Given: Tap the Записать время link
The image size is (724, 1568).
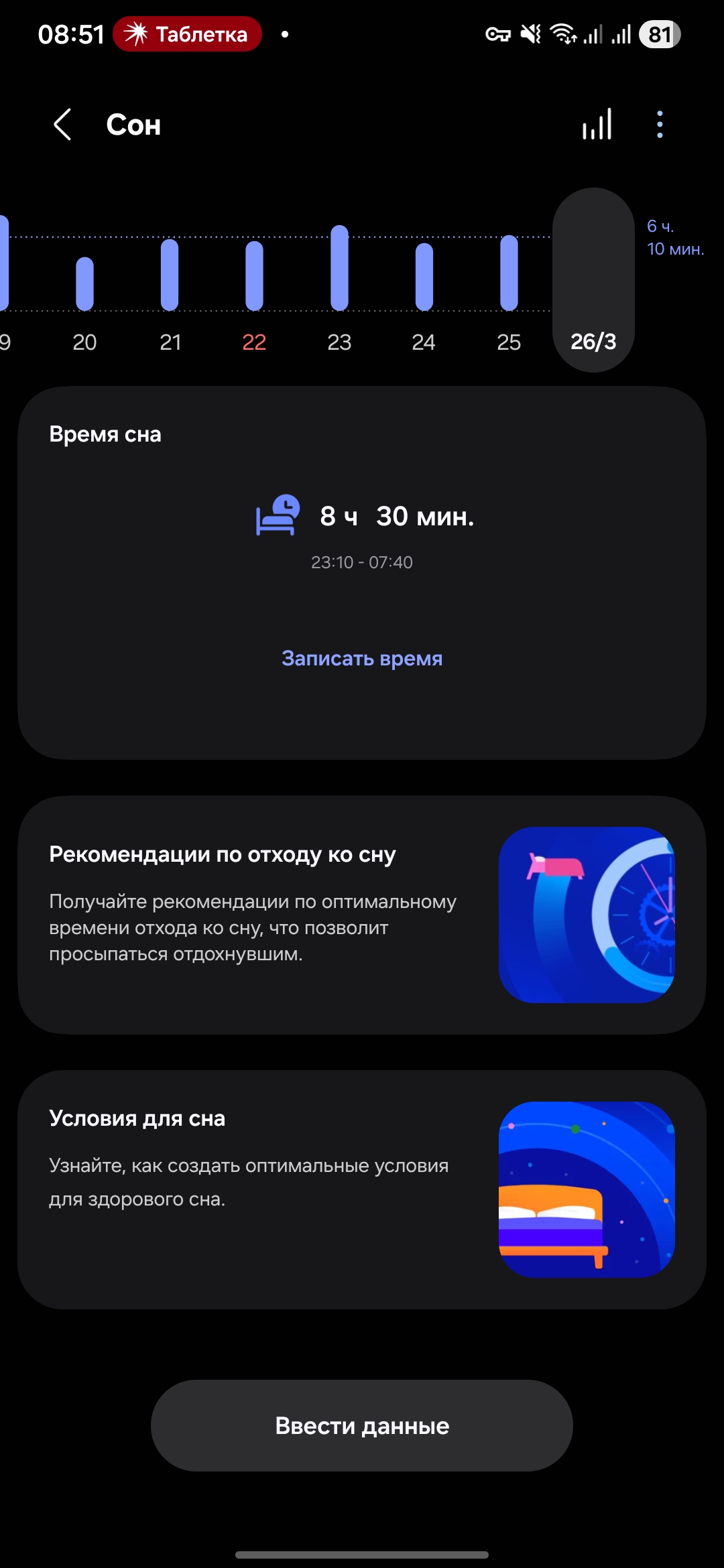Looking at the screenshot, I should (x=362, y=659).
